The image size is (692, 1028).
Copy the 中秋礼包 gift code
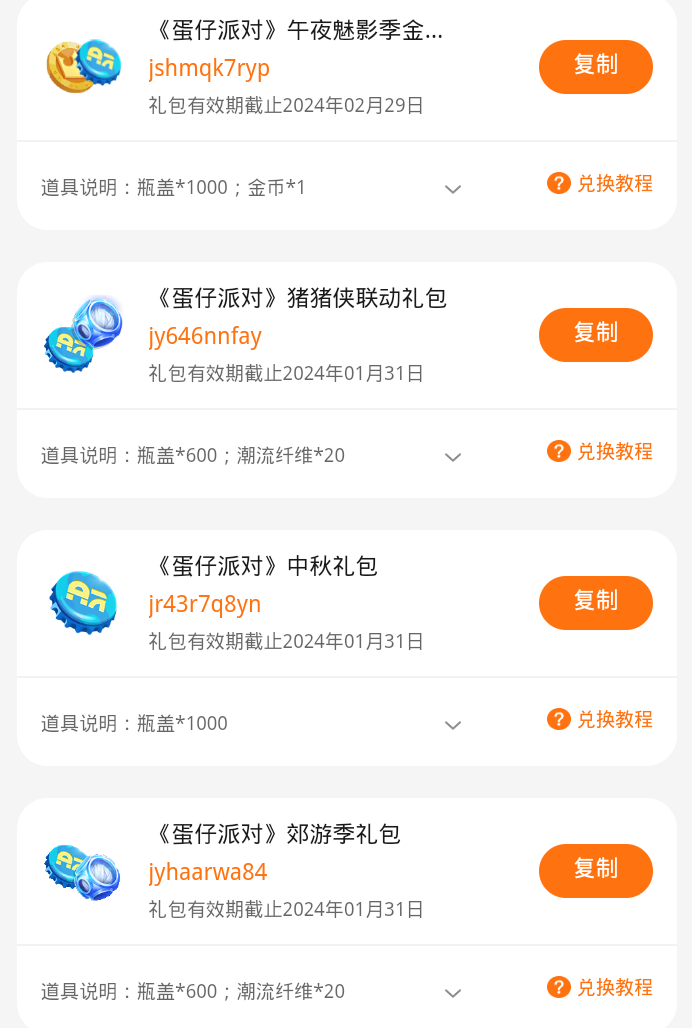[x=595, y=602]
